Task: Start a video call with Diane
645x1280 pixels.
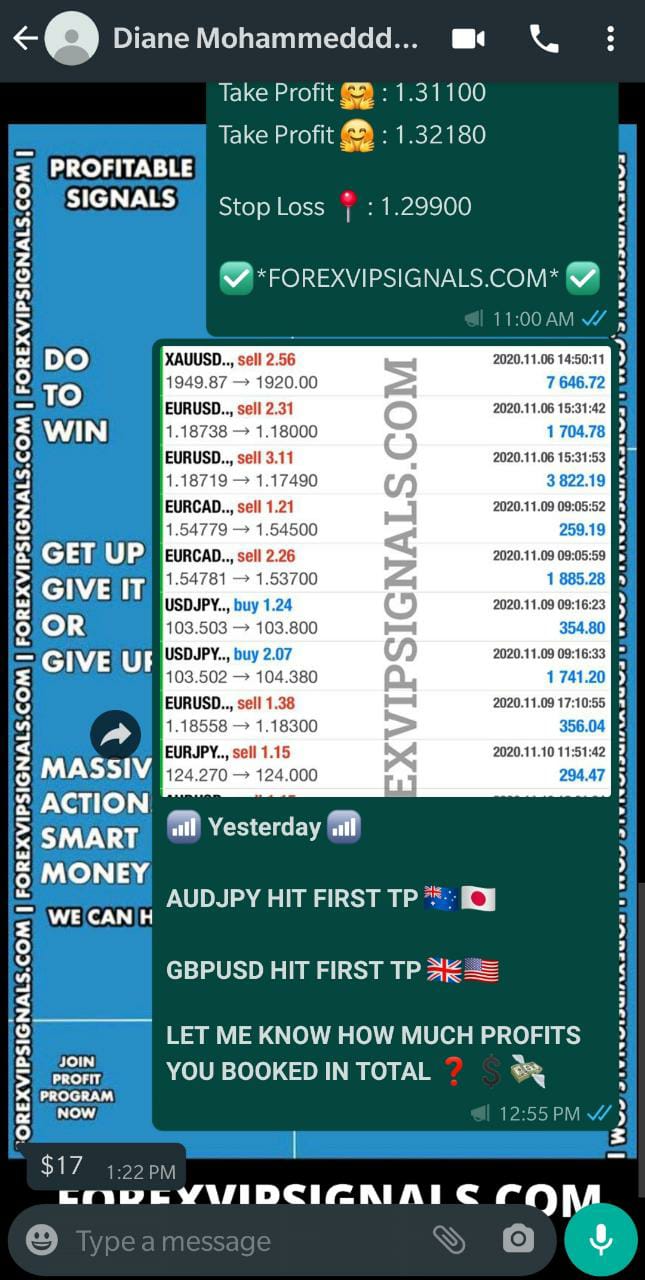Action: [468, 39]
